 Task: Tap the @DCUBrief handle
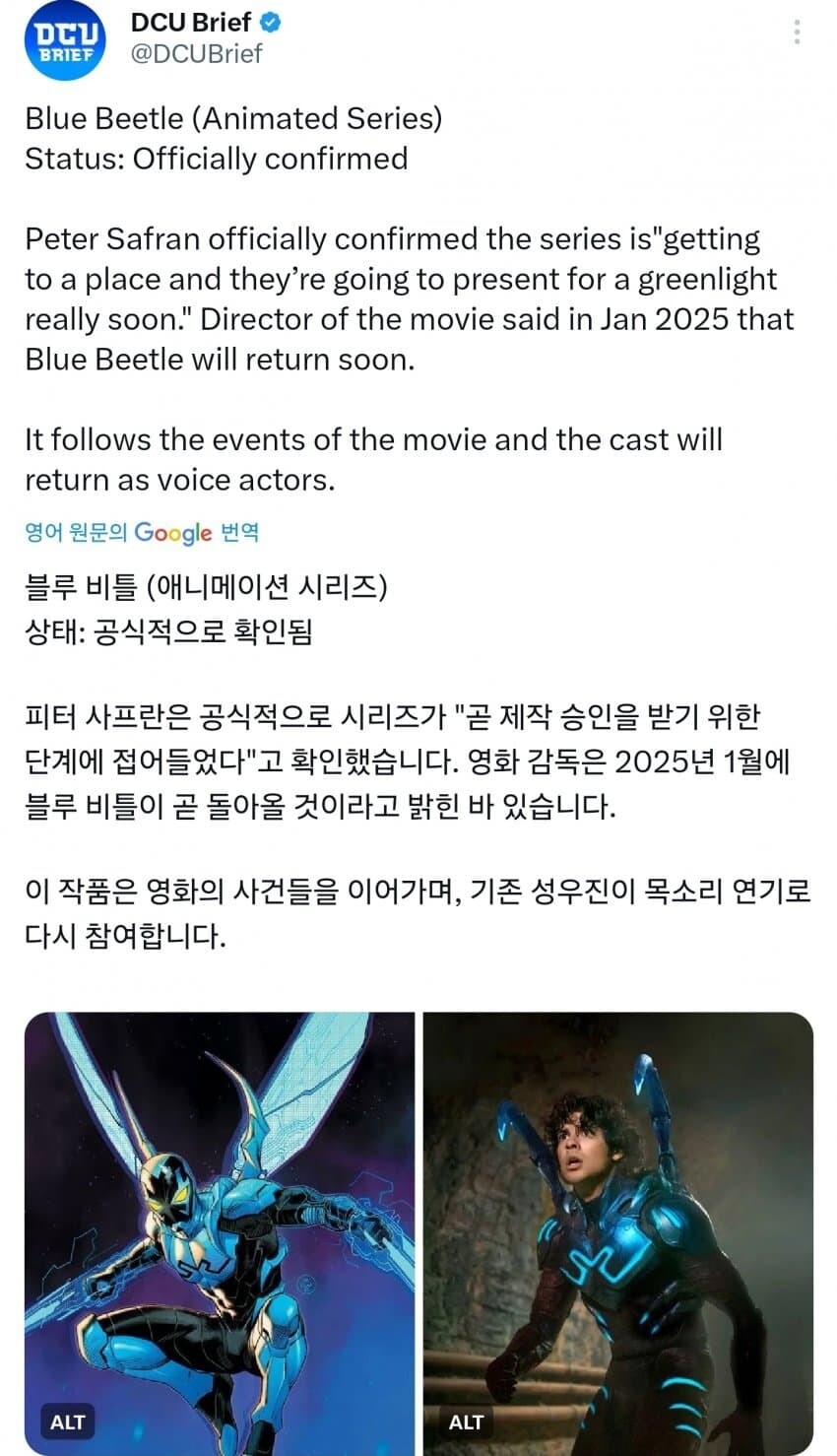pyautogui.click(x=197, y=54)
